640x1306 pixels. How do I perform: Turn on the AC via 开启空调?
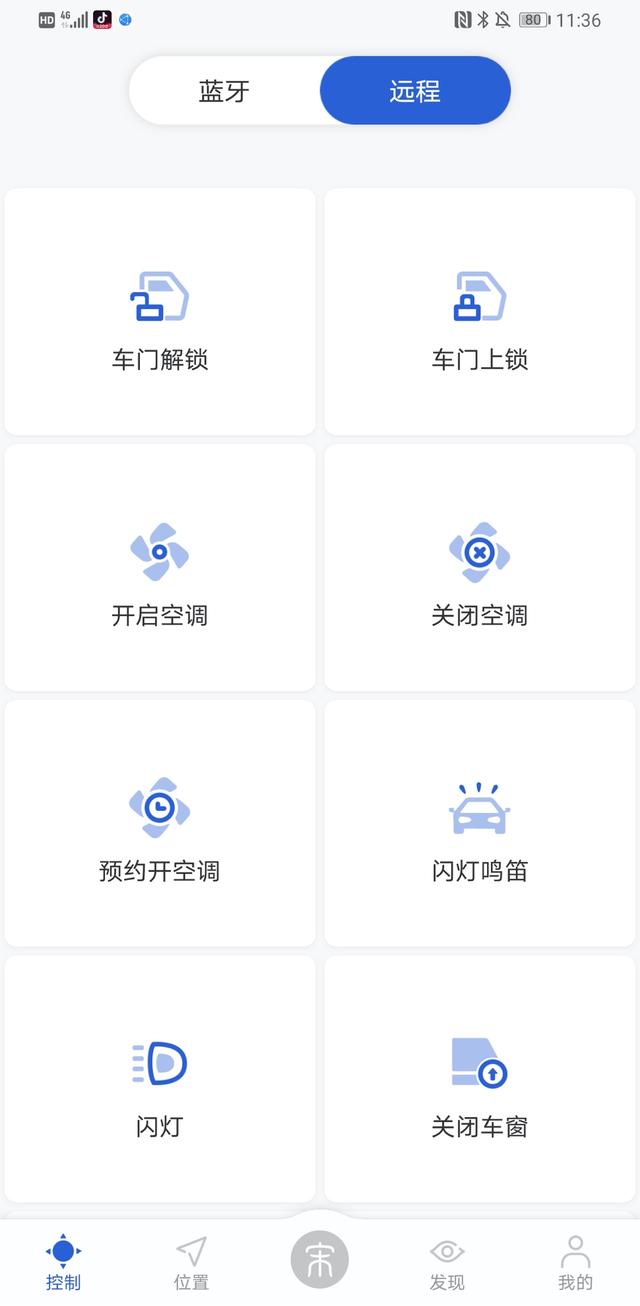(160, 568)
